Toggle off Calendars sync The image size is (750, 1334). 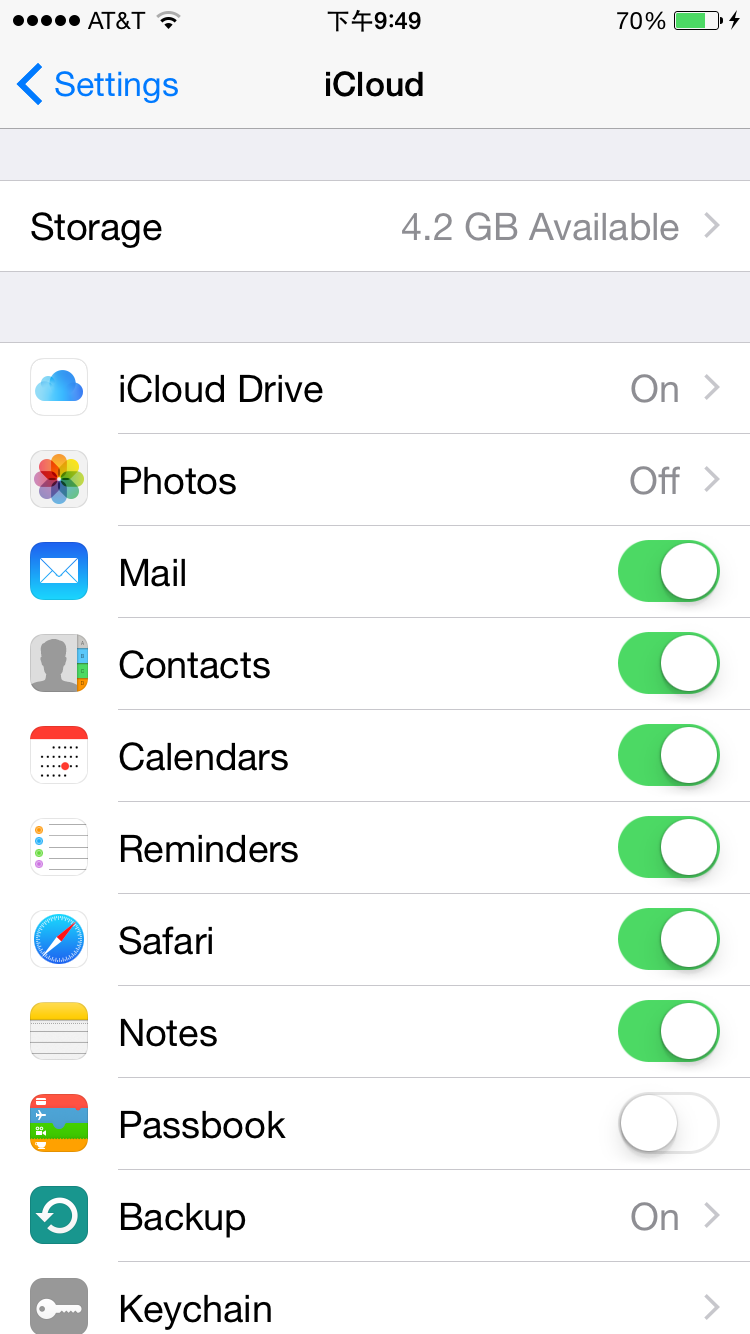(x=668, y=757)
